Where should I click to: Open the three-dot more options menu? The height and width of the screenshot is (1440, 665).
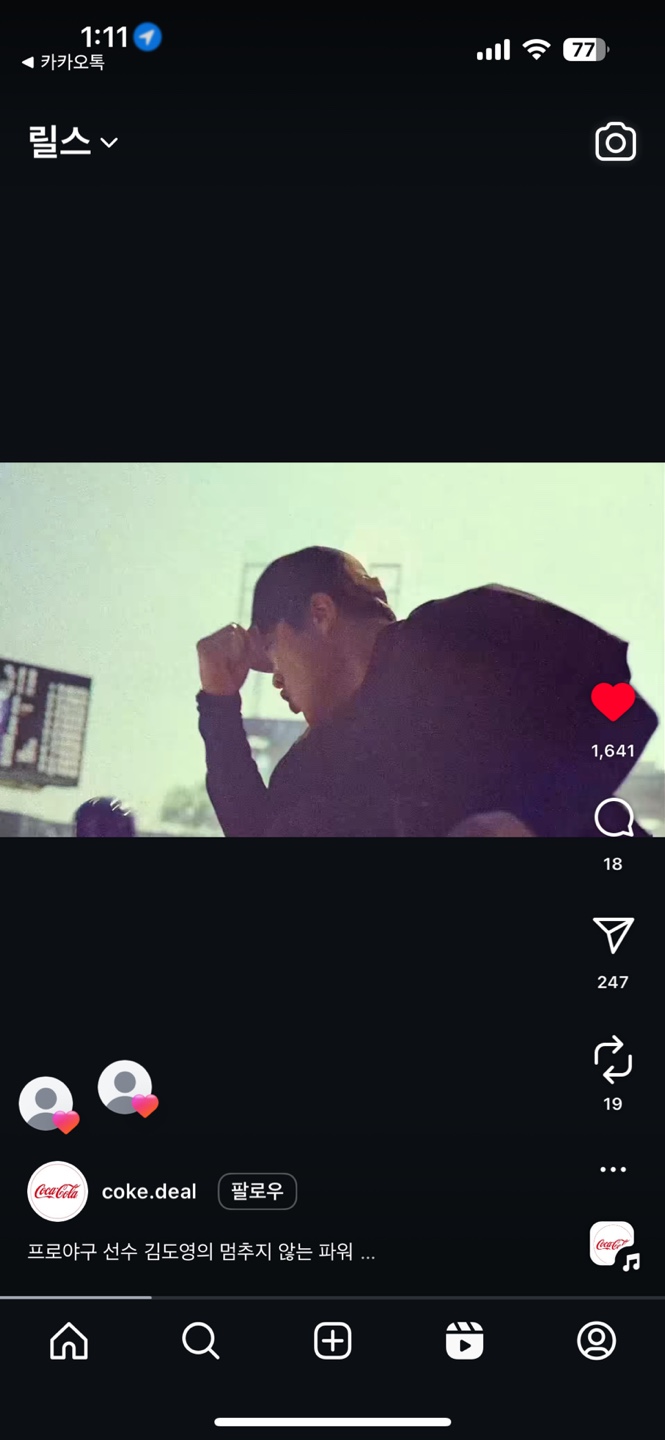click(x=613, y=1169)
